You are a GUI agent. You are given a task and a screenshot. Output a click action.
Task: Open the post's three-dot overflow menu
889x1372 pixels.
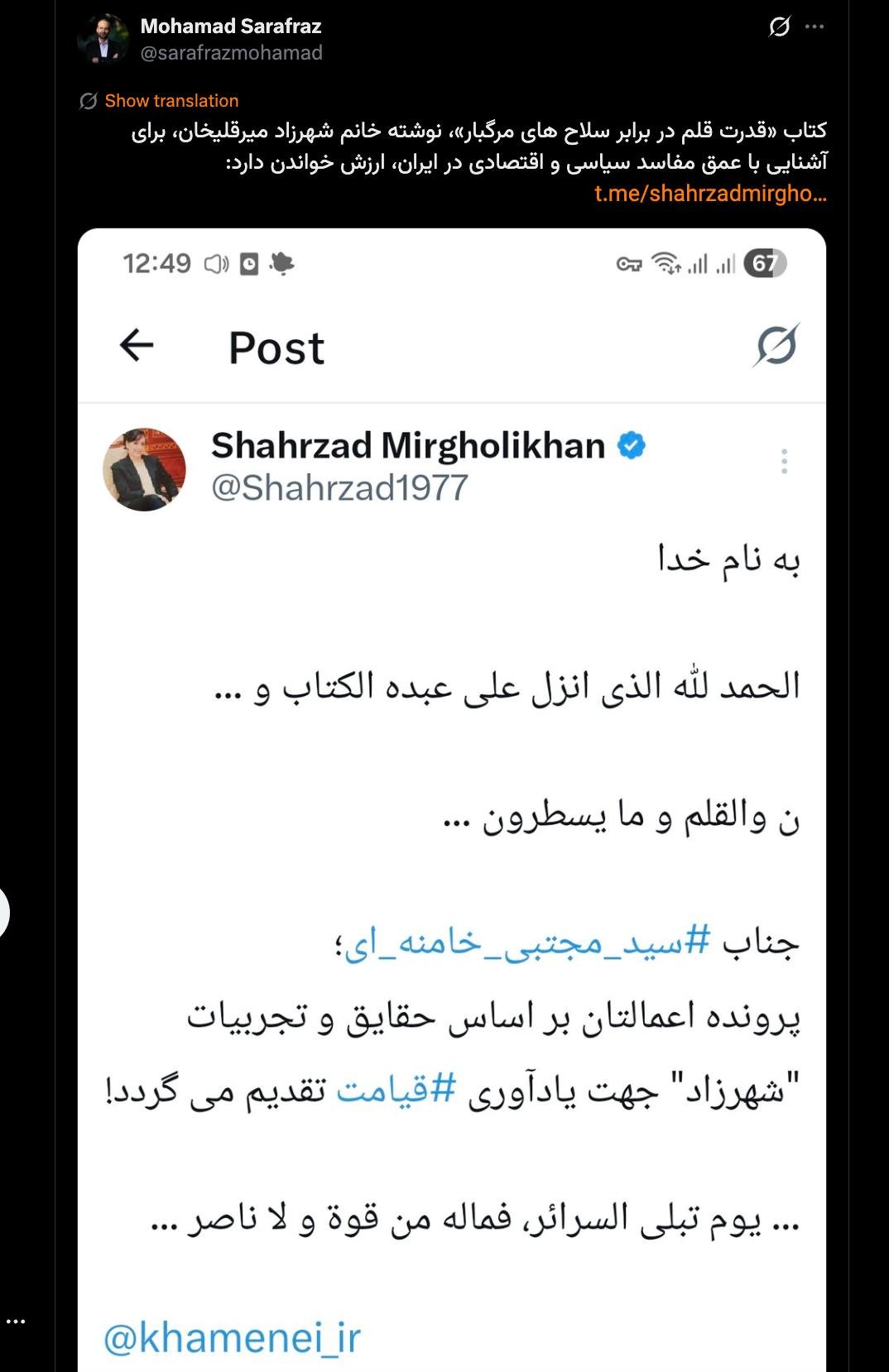815,27
